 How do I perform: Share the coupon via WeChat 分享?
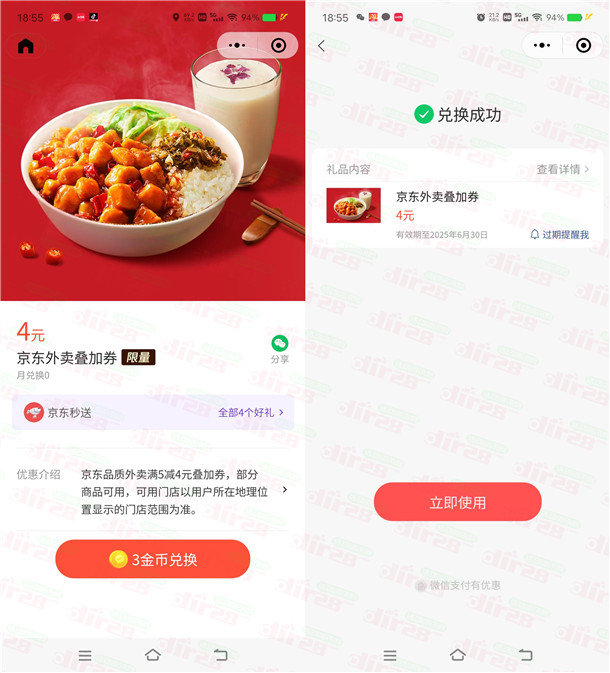pyautogui.click(x=279, y=348)
